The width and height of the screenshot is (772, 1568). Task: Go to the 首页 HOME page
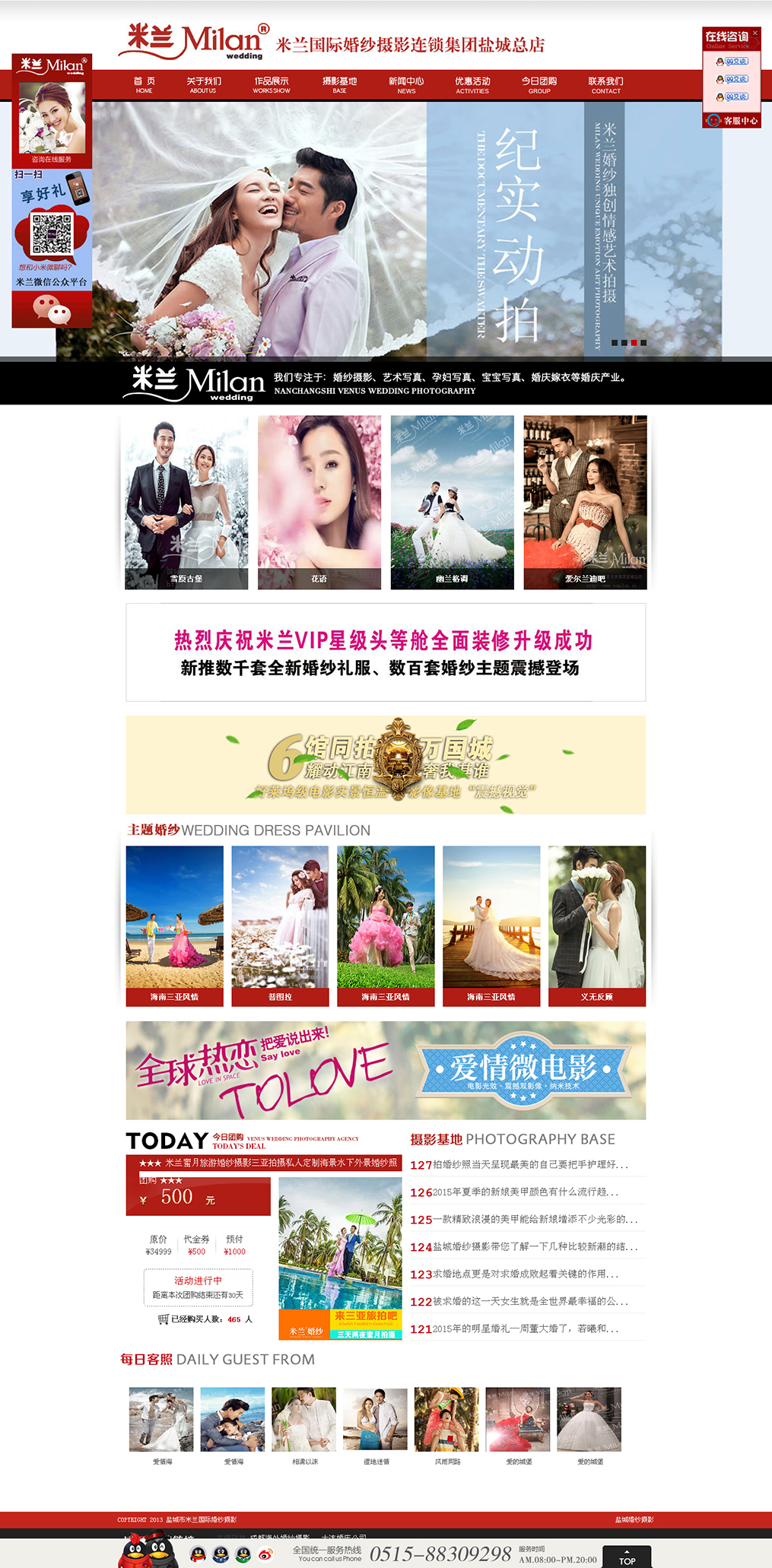click(x=144, y=84)
